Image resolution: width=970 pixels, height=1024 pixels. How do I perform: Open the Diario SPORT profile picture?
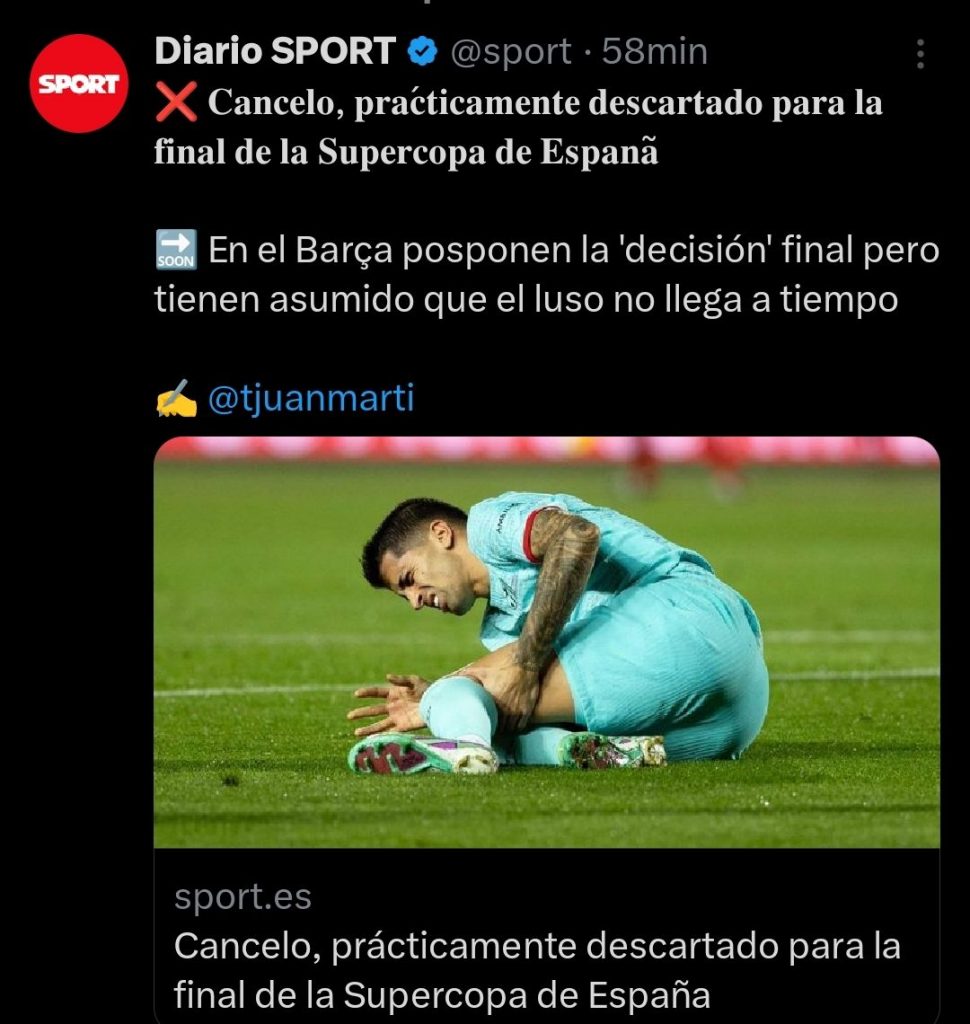click(x=78, y=84)
